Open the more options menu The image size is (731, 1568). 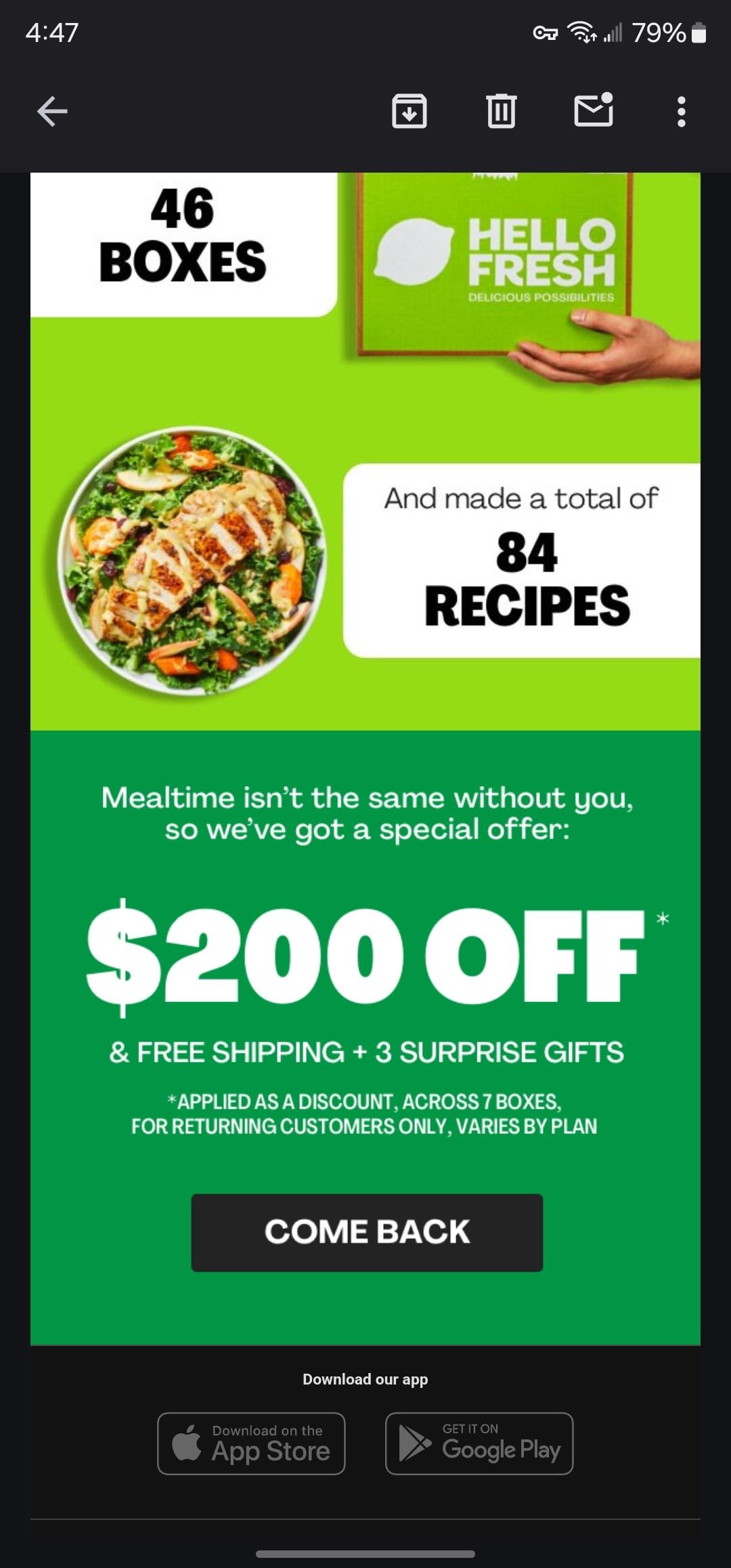click(x=681, y=112)
